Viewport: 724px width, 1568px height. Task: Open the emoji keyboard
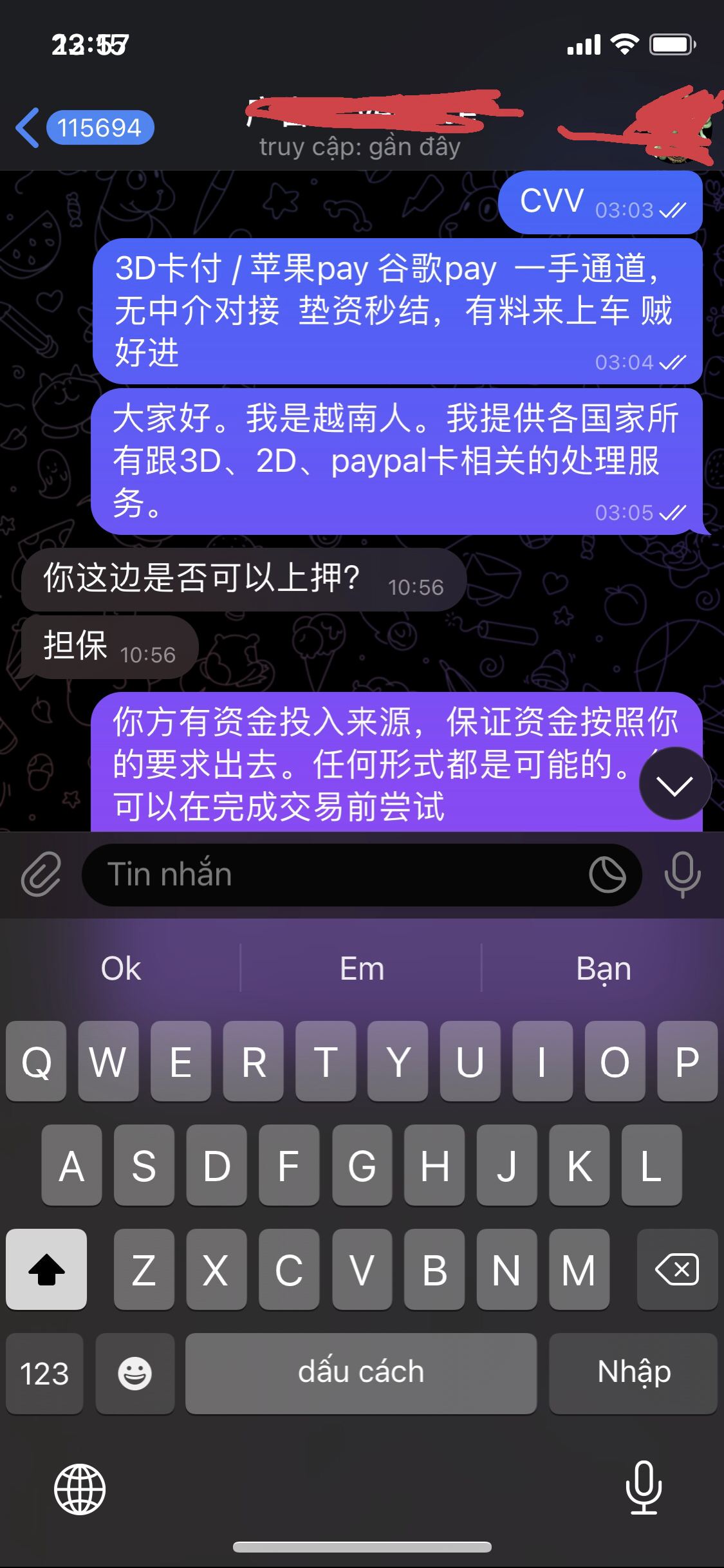pyautogui.click(x=135, y=1374)
